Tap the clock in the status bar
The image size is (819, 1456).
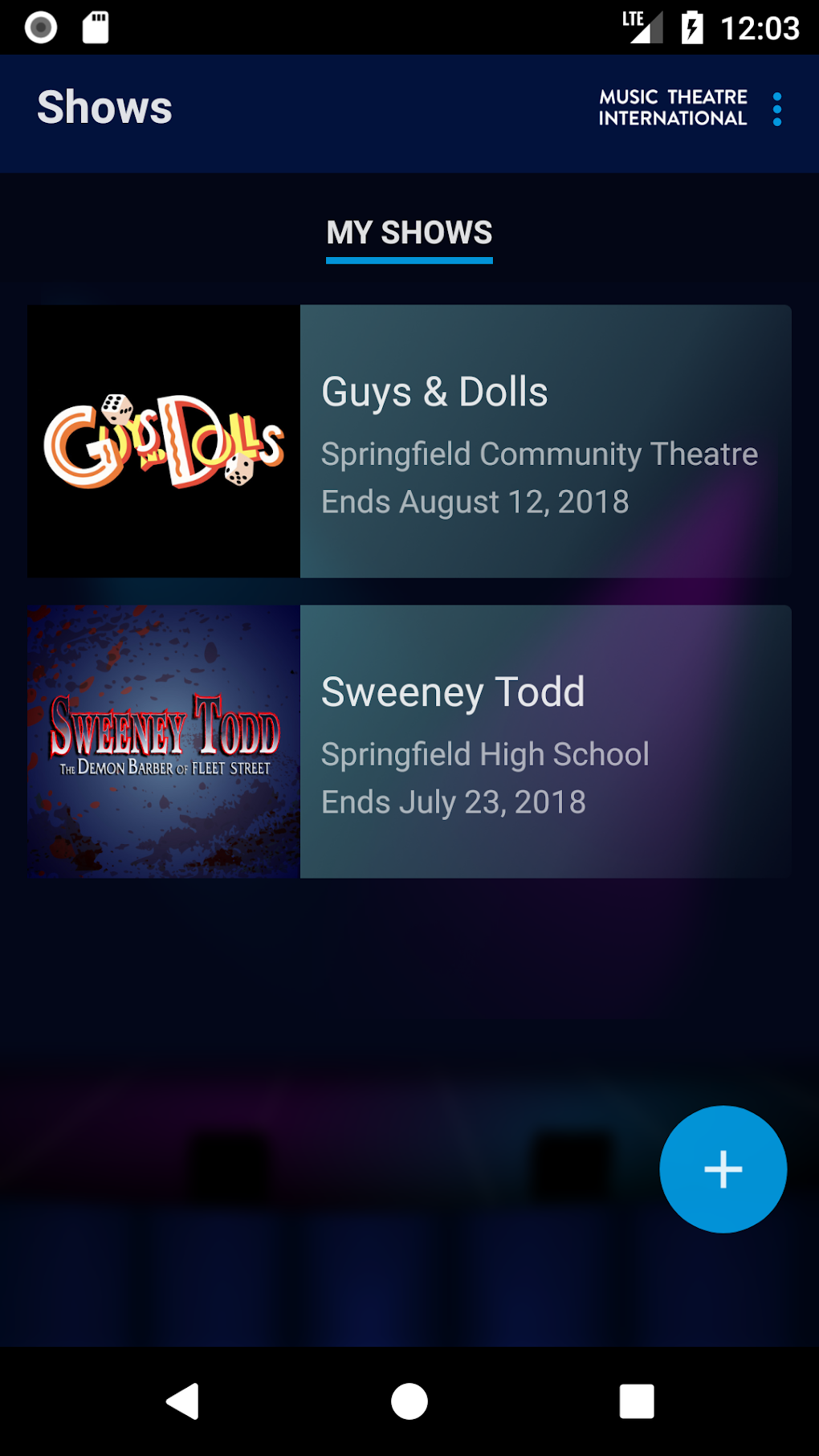pyautogui.click(x=760, y=28)
